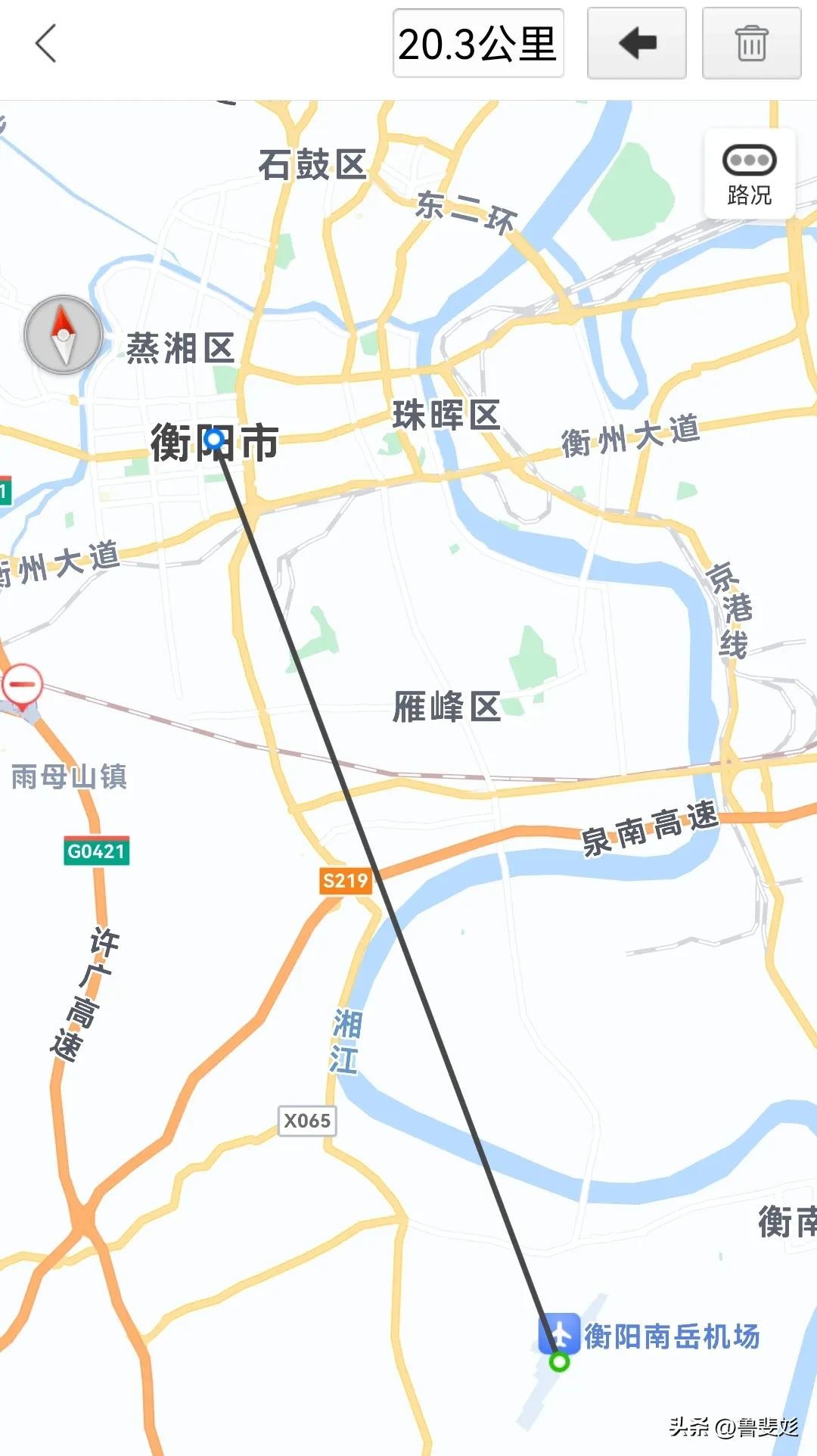
Task: Undo the last measurement point
Action: (x=636, y=43)
